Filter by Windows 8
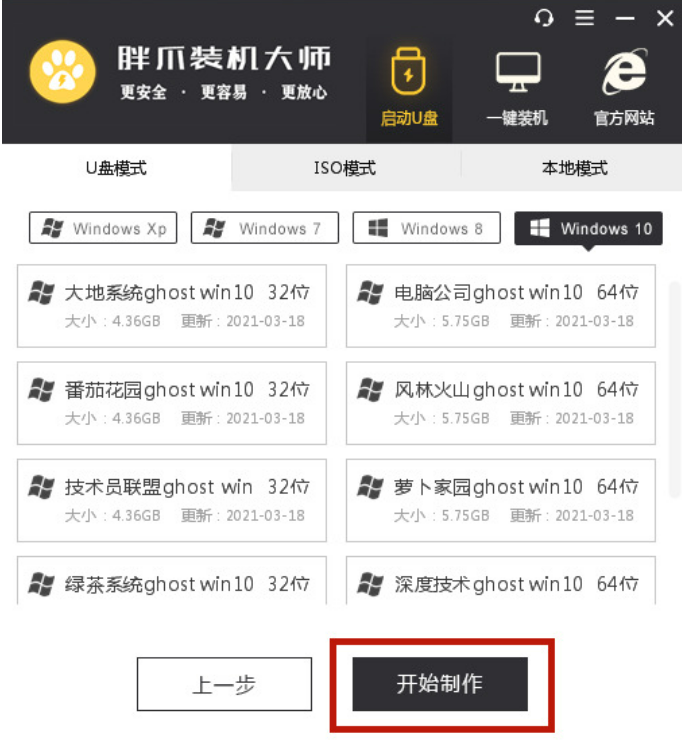Screen dimensions: 682x749 [x=426, y=228]
